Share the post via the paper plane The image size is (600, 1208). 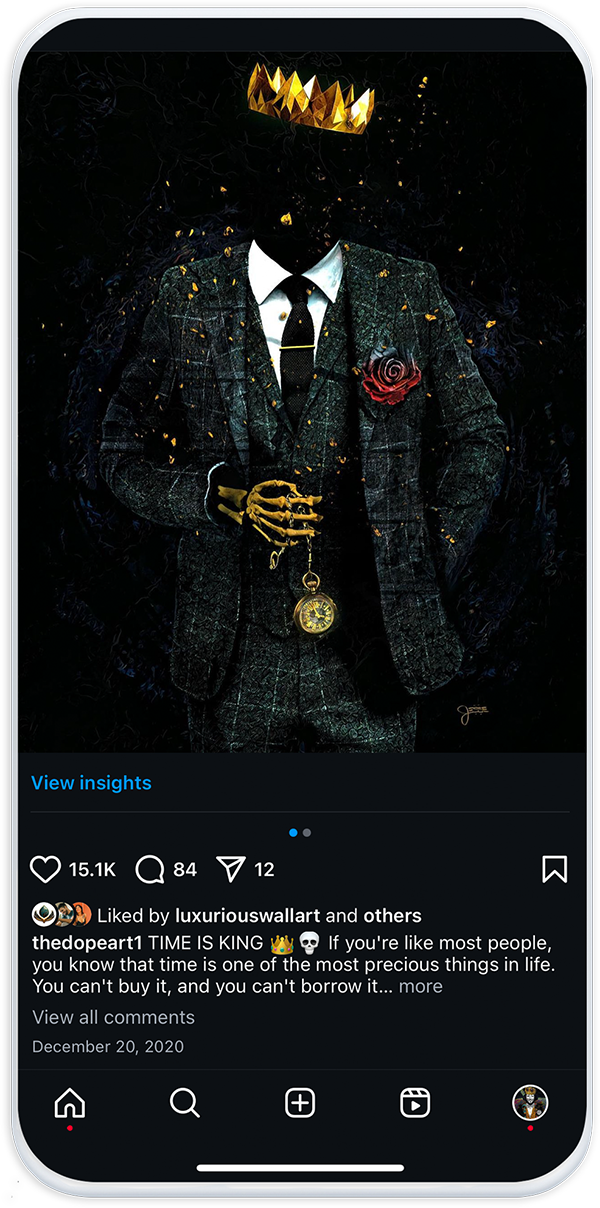231,869
